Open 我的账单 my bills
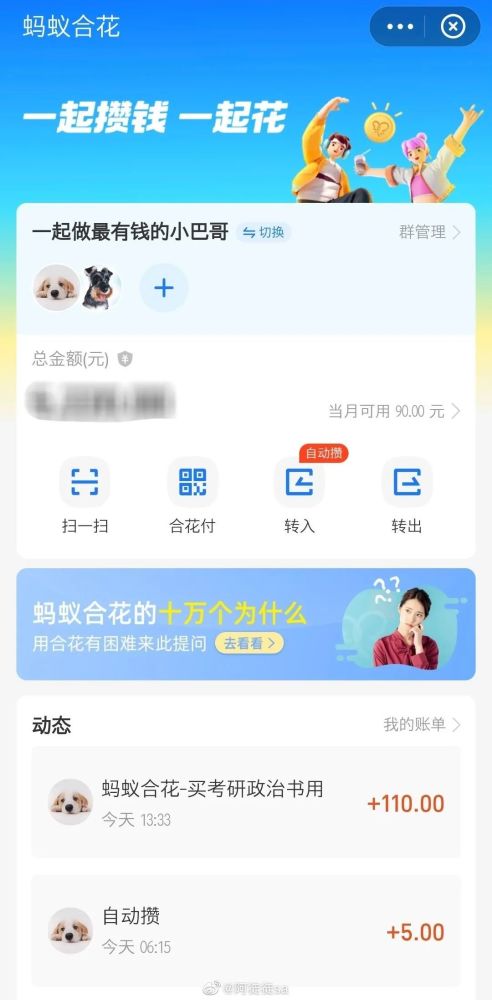This screenshot has height=1000, width=492. click(x=422, y=725)
